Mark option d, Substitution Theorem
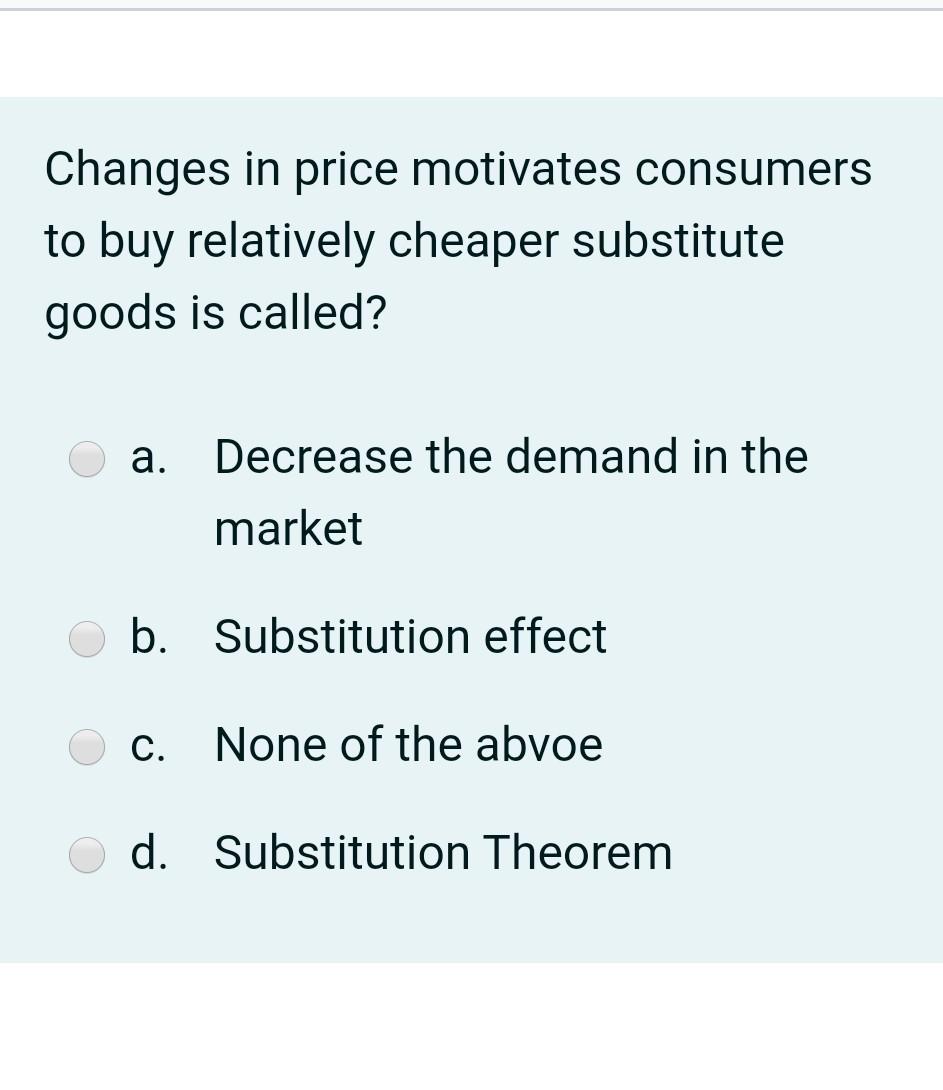The height and width of the screenshot is (1090, 943). pyautogui.click(x=87, y=854)
